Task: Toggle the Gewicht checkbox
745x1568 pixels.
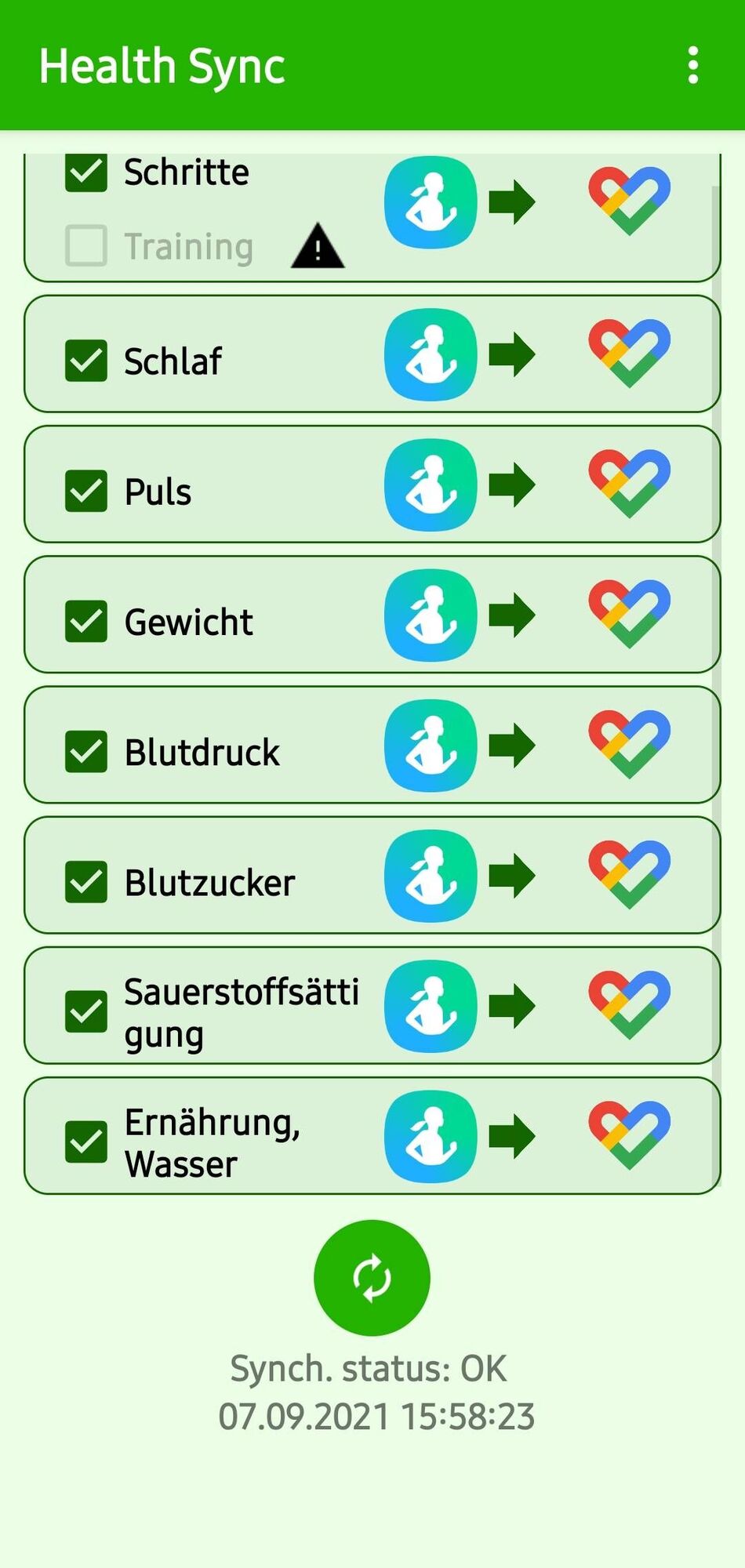Action: [86, 621]
